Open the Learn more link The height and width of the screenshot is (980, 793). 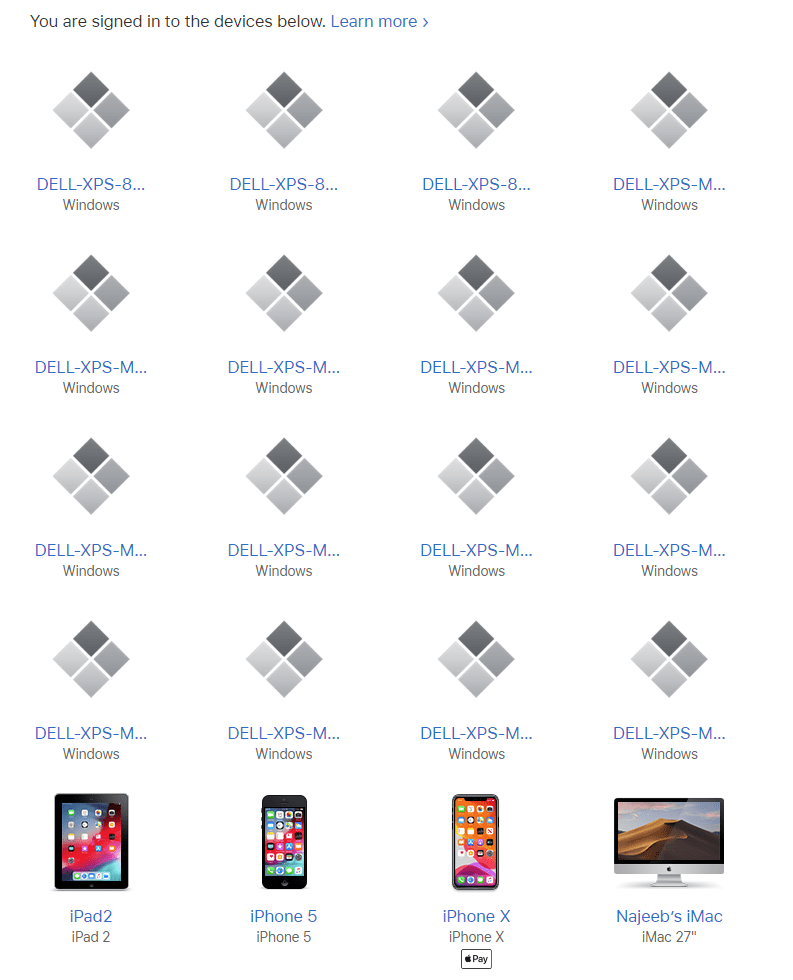click(x=379, y=21)
